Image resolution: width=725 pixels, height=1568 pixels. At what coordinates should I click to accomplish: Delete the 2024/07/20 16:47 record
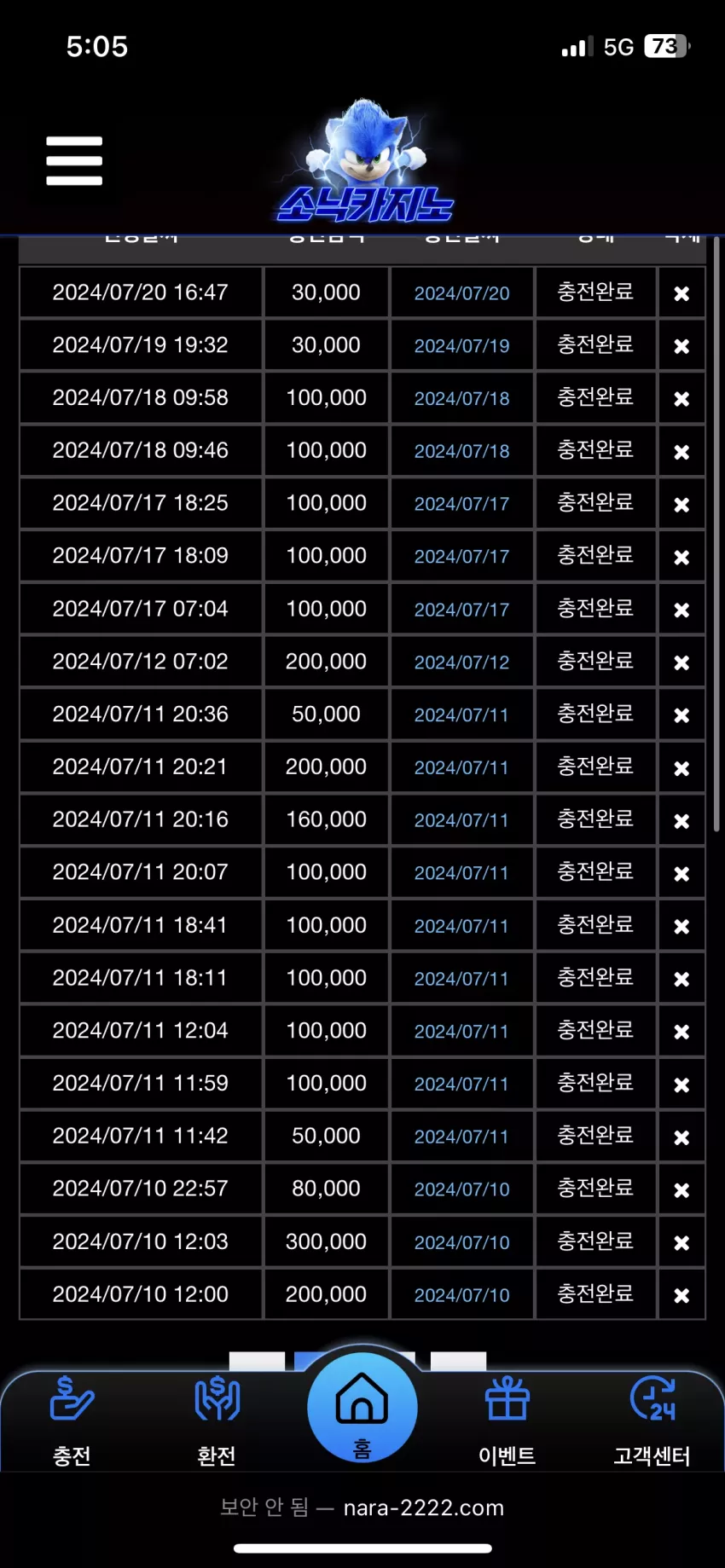681,293
